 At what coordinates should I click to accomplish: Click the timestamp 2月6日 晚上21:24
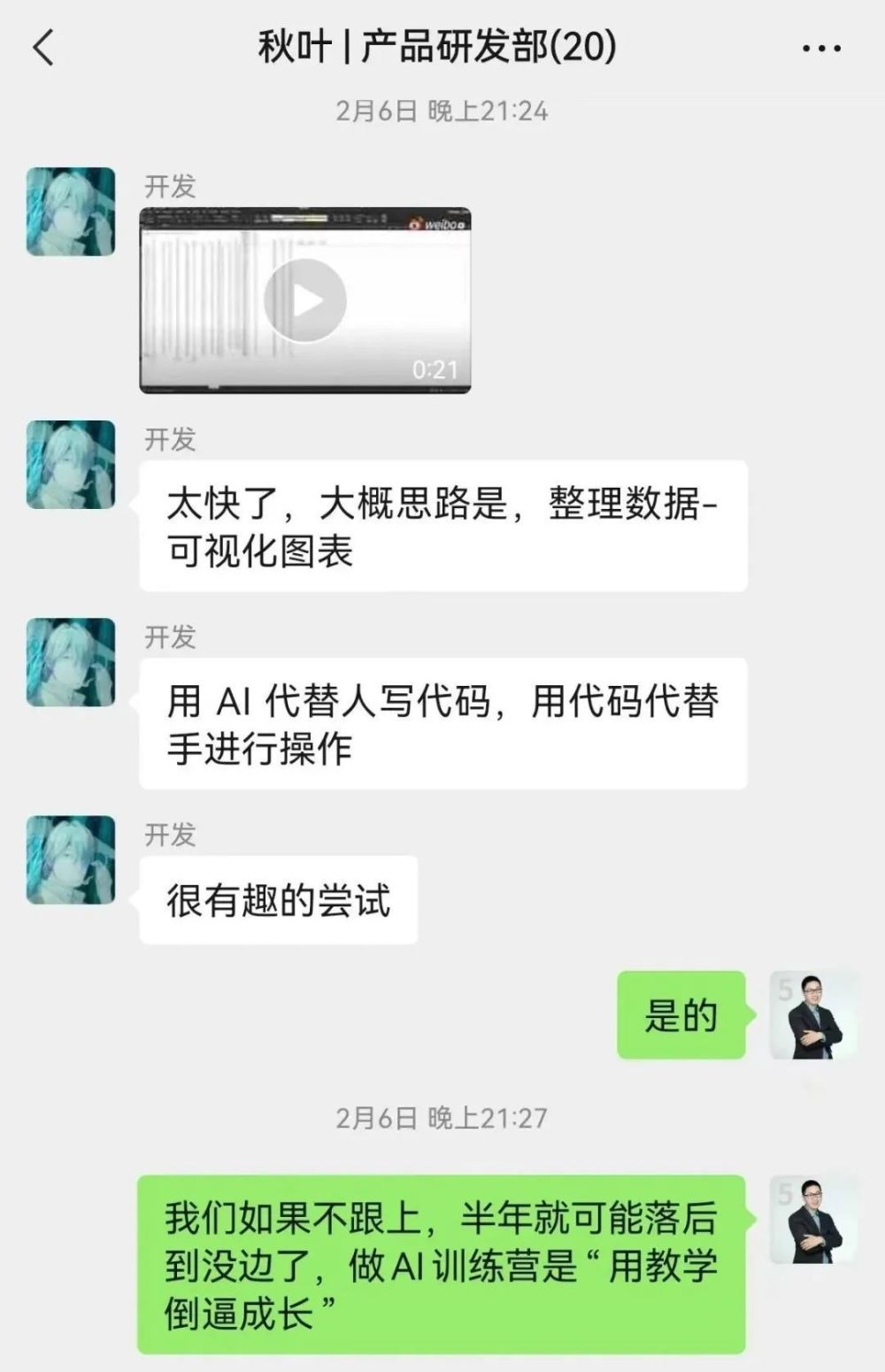coord(442,111)
